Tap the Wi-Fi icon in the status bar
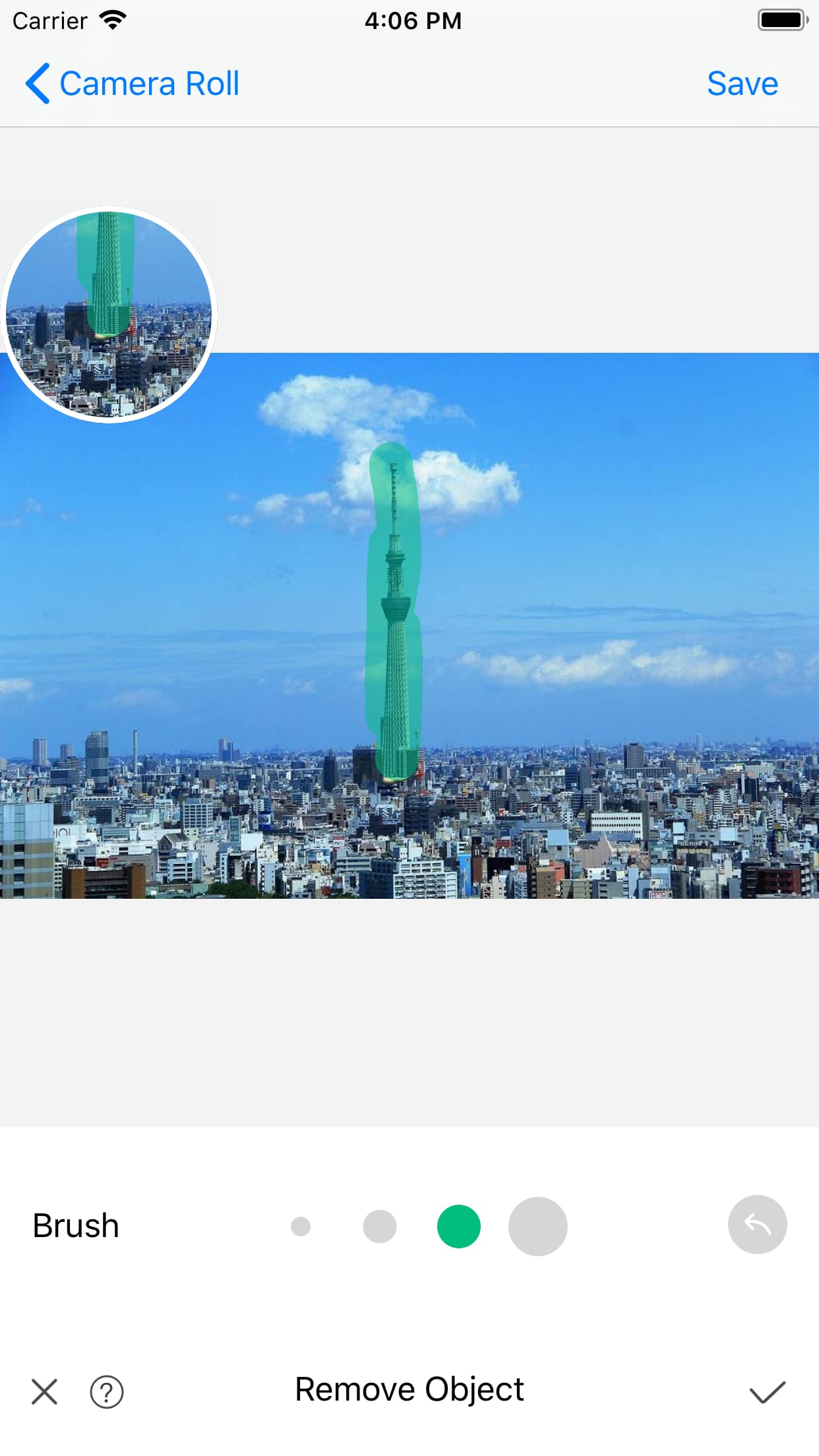The image size is (819, 1456). (112, 19)
